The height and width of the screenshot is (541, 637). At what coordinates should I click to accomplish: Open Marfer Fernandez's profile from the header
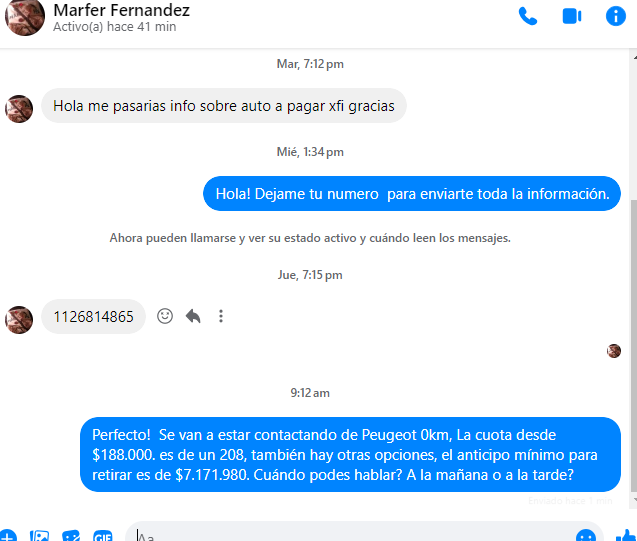(121, 11)
